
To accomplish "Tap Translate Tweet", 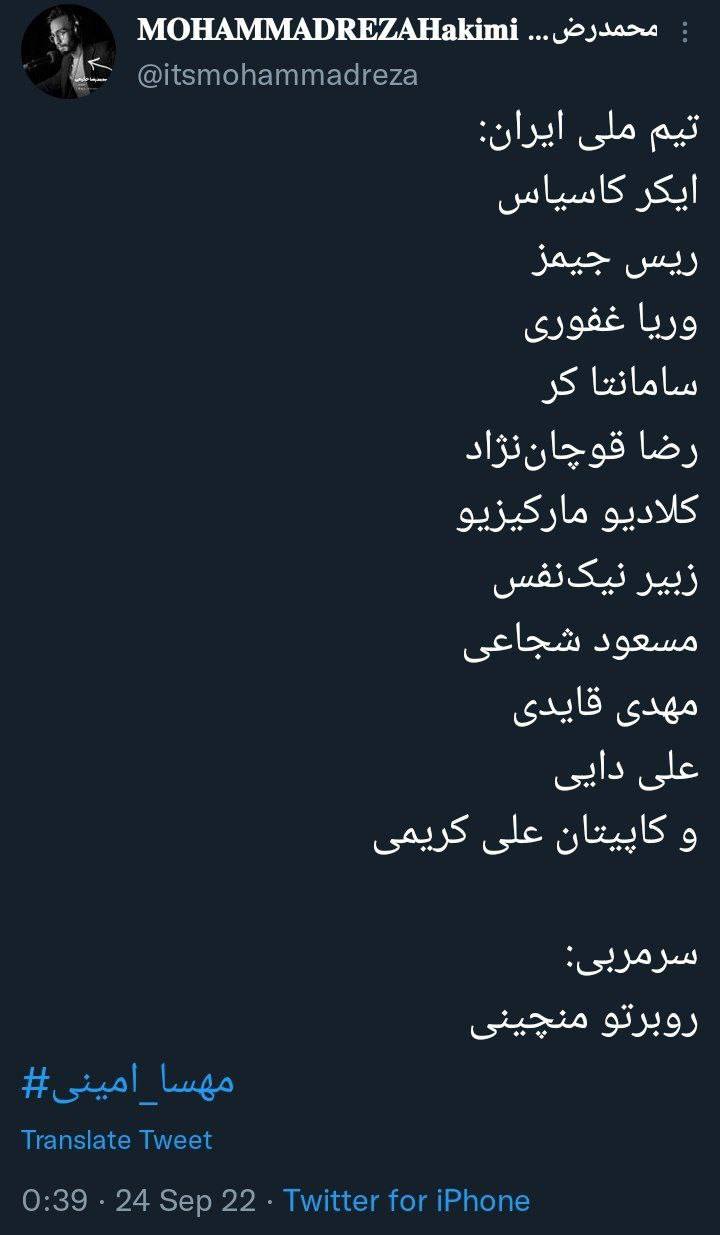I will 117,1140.
